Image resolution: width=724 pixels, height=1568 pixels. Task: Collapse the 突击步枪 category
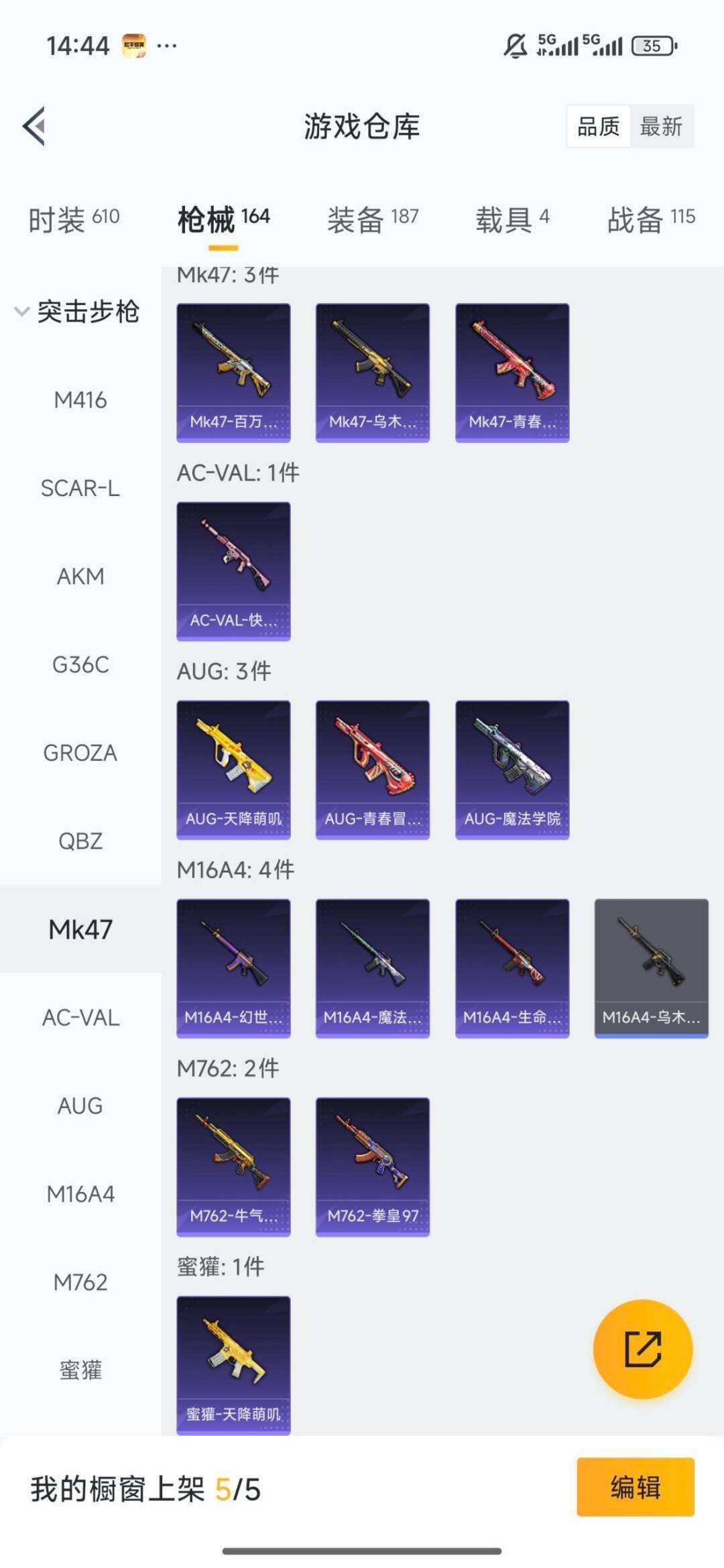[x=77, y=312]
